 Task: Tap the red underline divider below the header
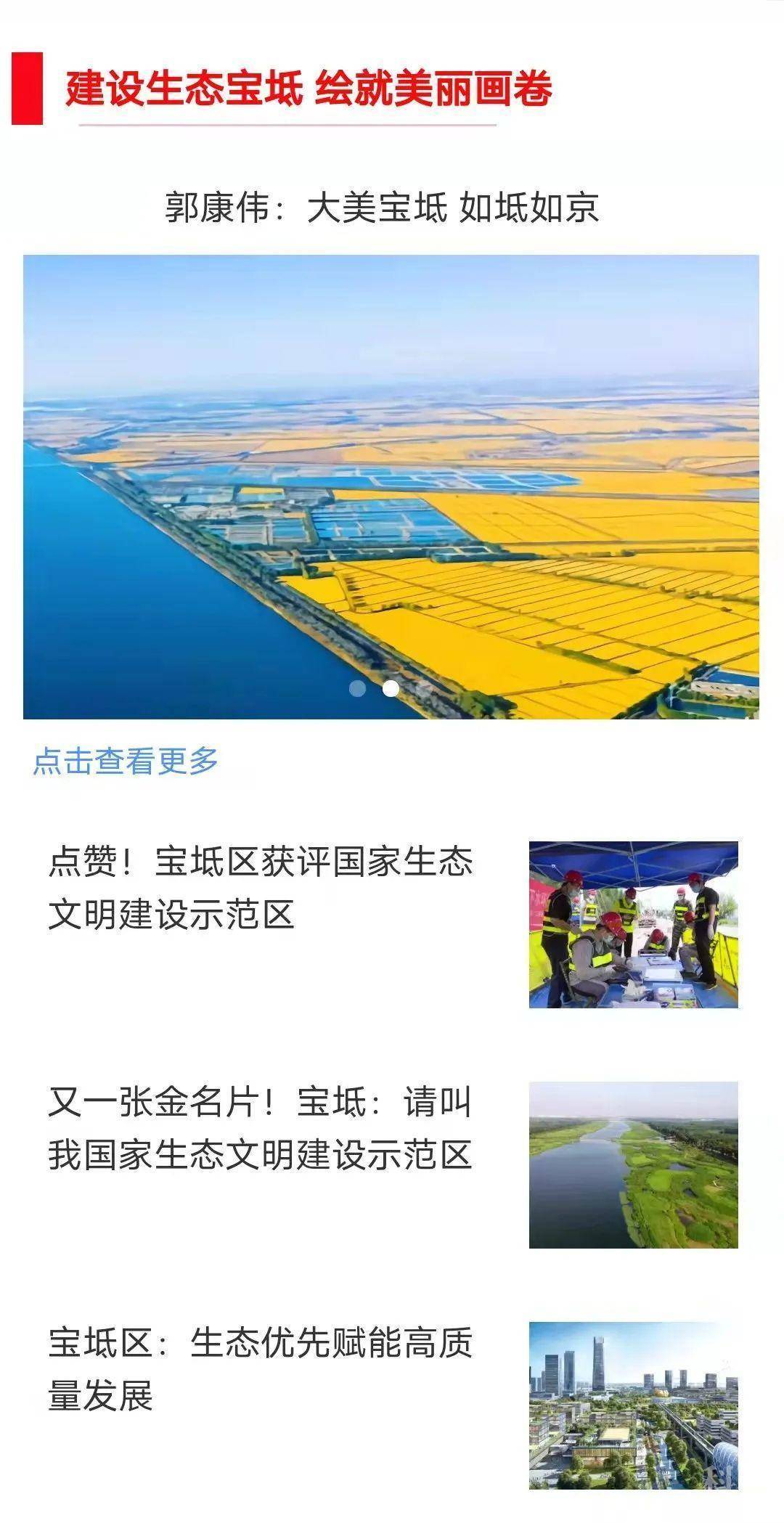[x=287, y=123]
